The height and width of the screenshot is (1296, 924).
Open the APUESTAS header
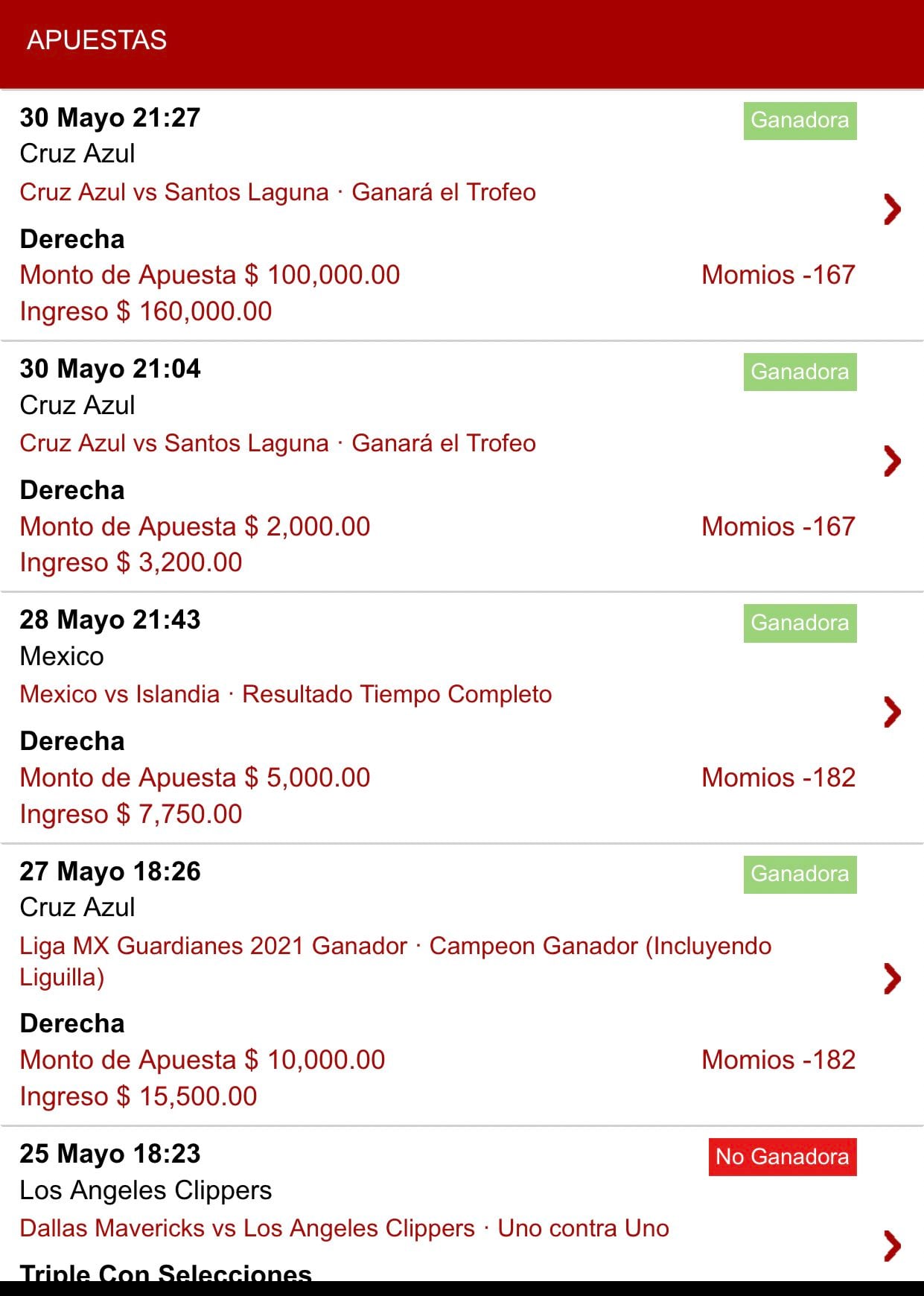click(x=97, y=39)
